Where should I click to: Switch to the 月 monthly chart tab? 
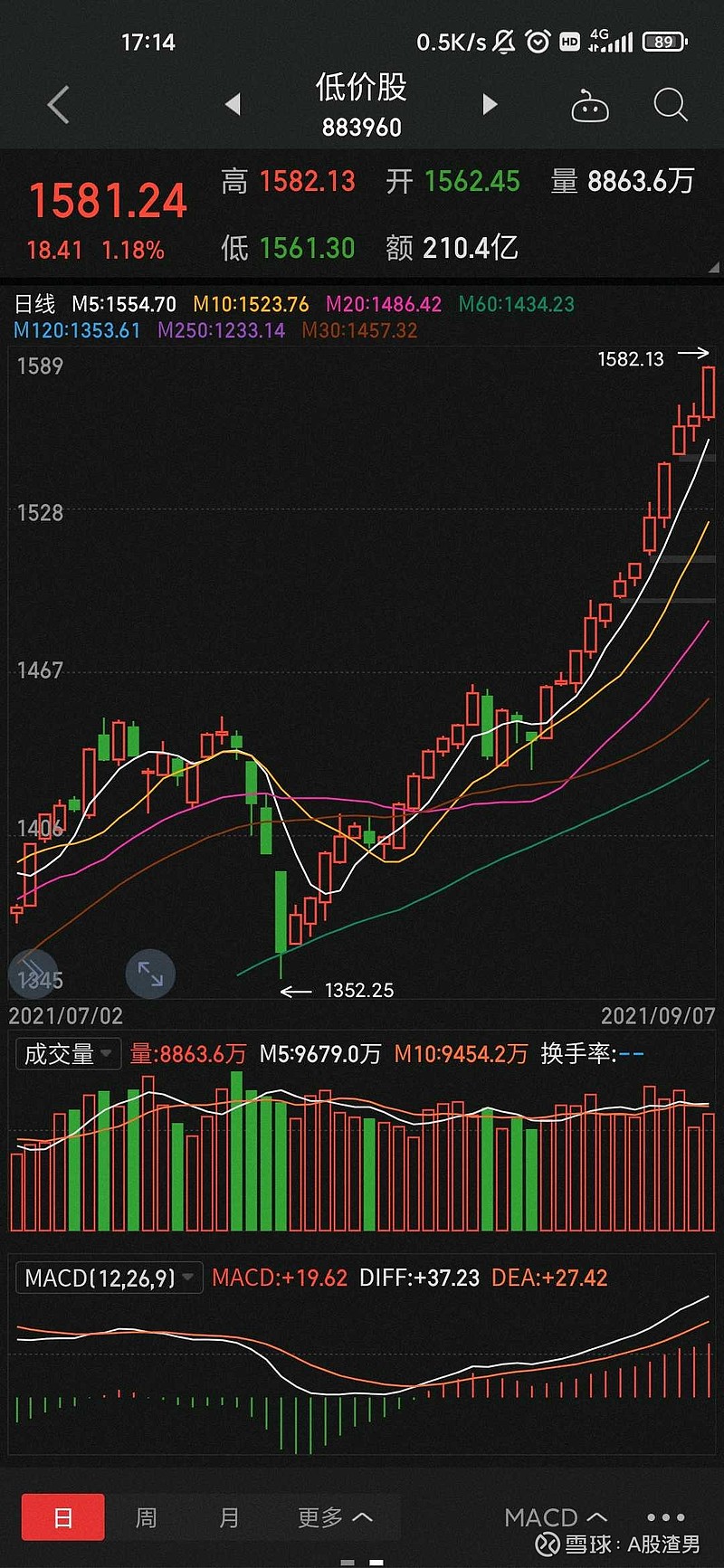click(x=229, y=1516)
